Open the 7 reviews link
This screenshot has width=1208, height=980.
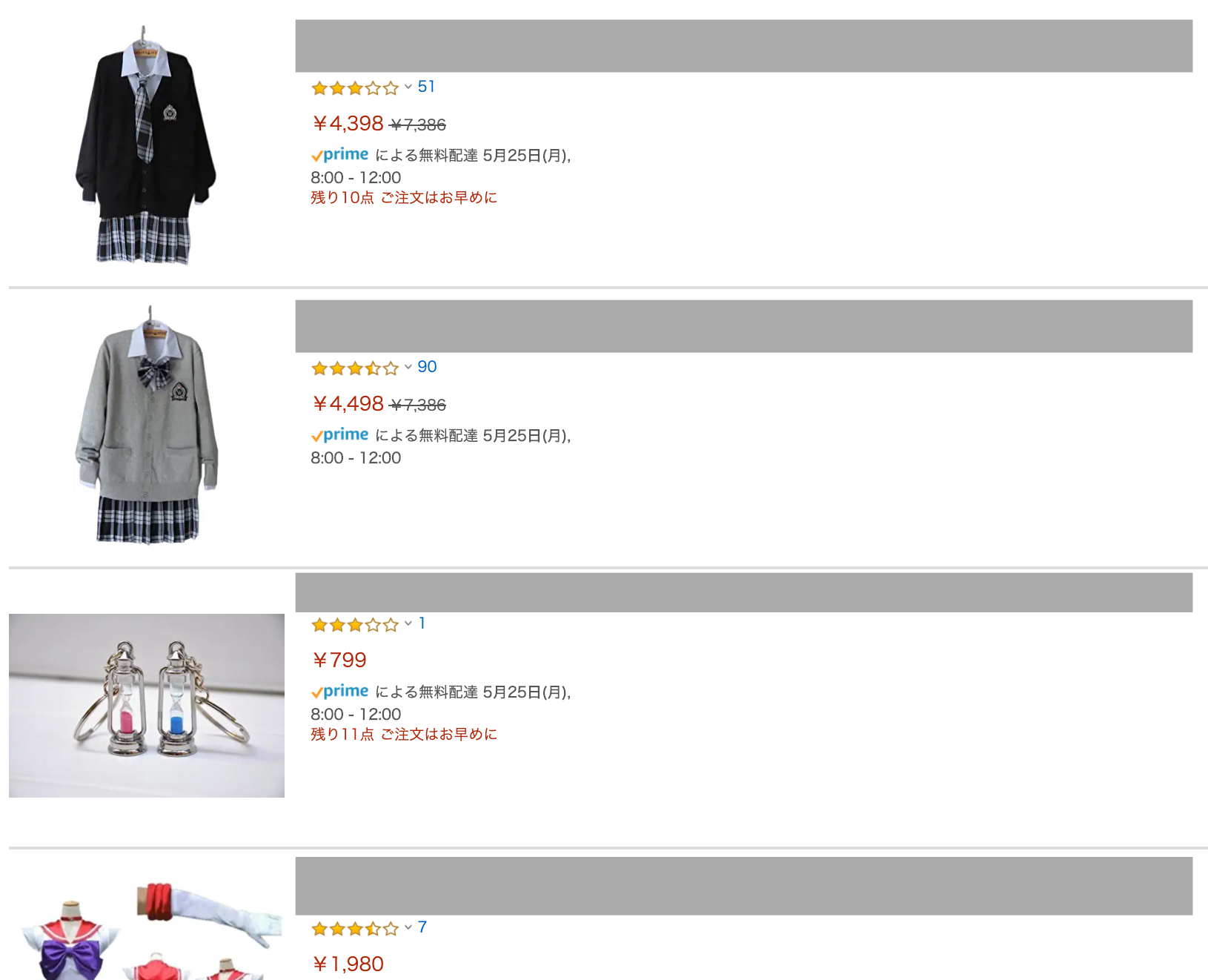coord(422,927)
